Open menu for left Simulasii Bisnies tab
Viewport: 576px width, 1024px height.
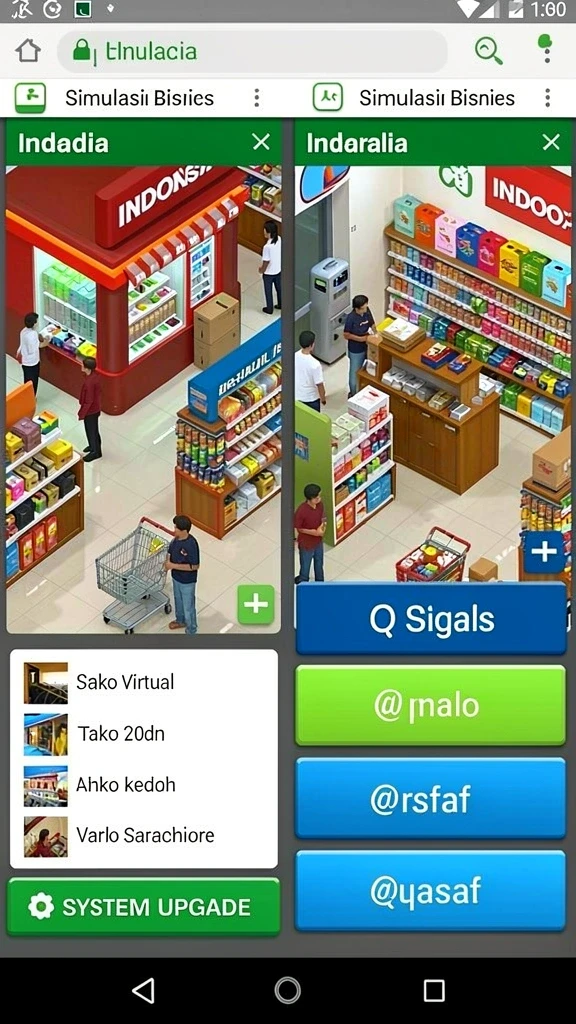click(x=257, y=98)
